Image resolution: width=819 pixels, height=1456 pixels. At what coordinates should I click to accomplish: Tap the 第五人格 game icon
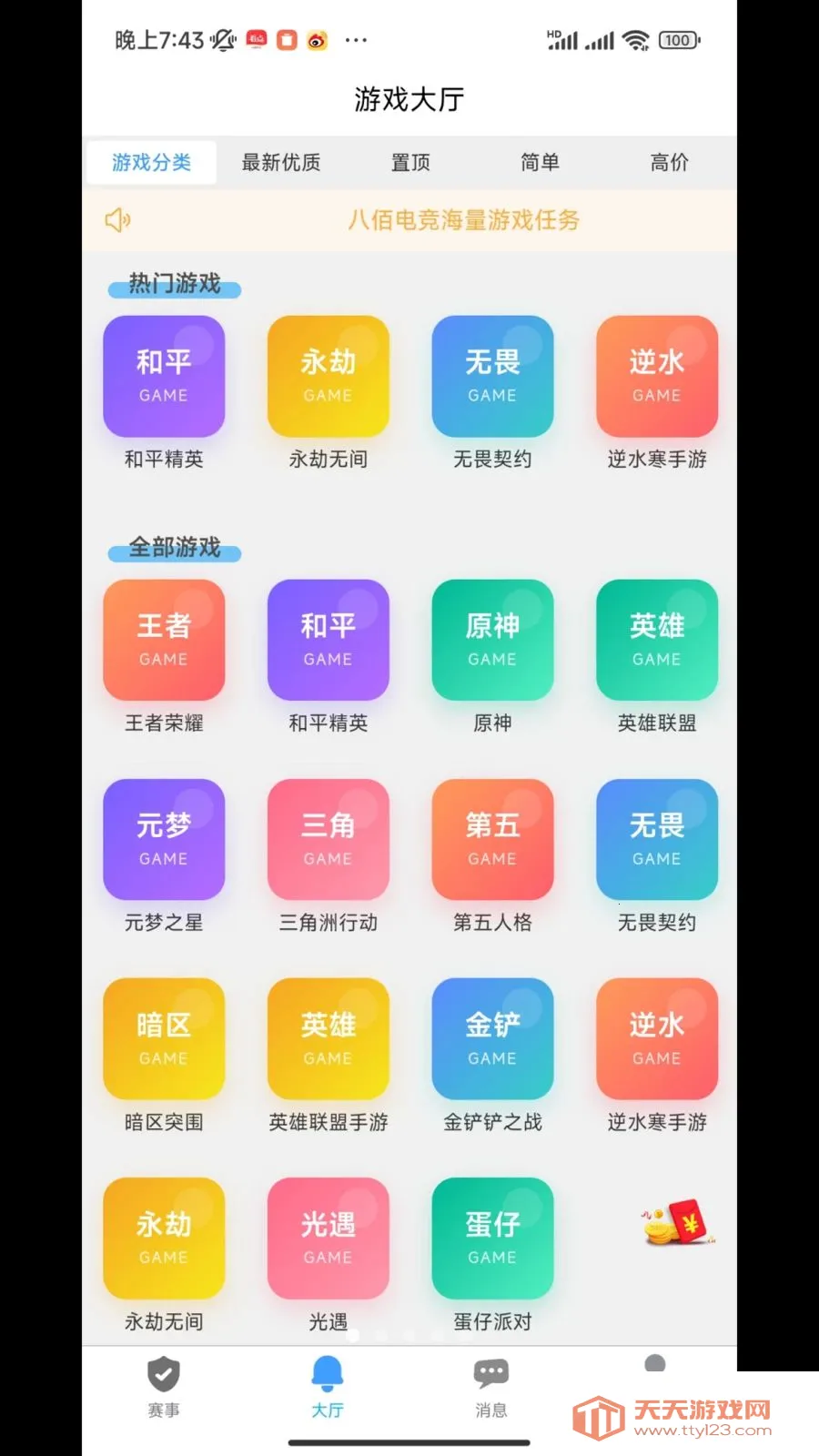492,839
